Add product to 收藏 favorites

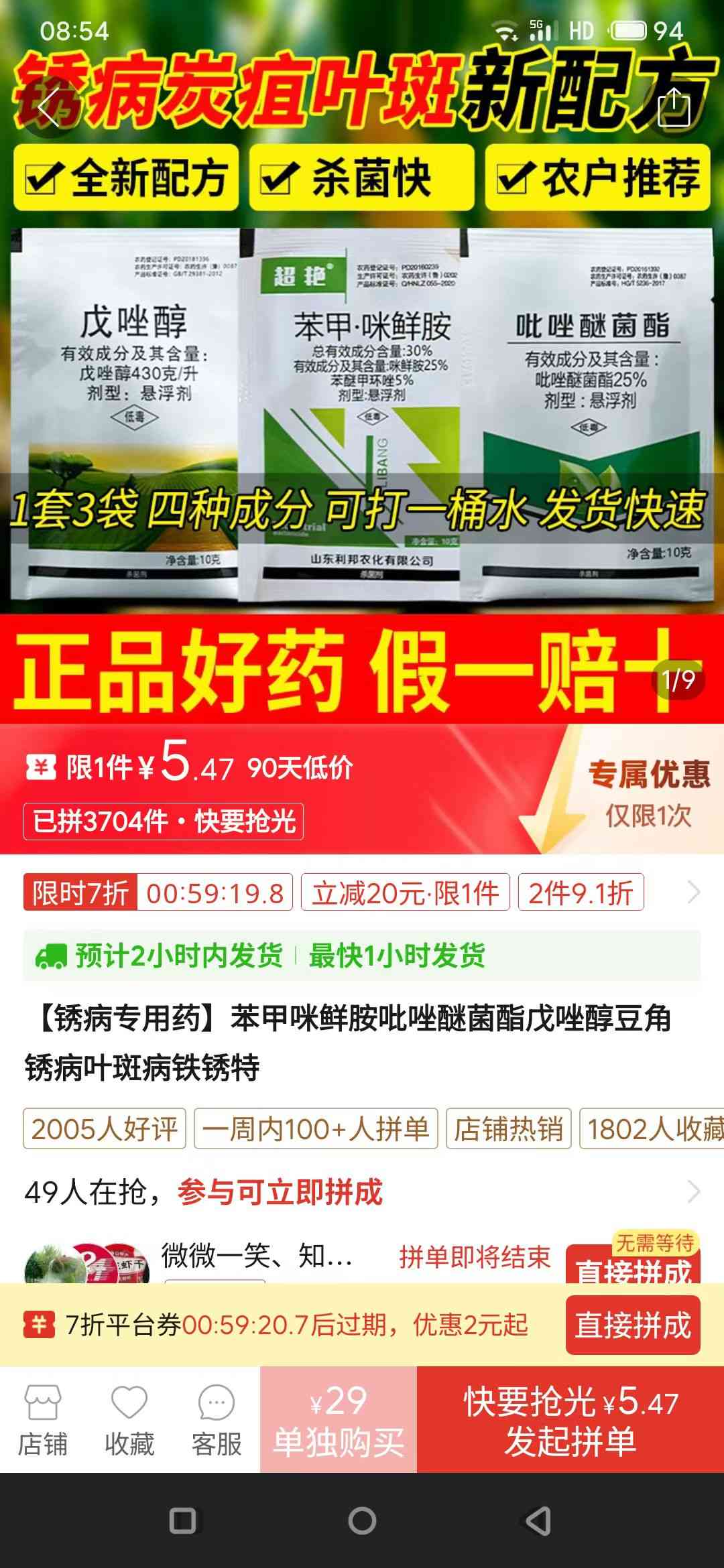point(129,1421)
